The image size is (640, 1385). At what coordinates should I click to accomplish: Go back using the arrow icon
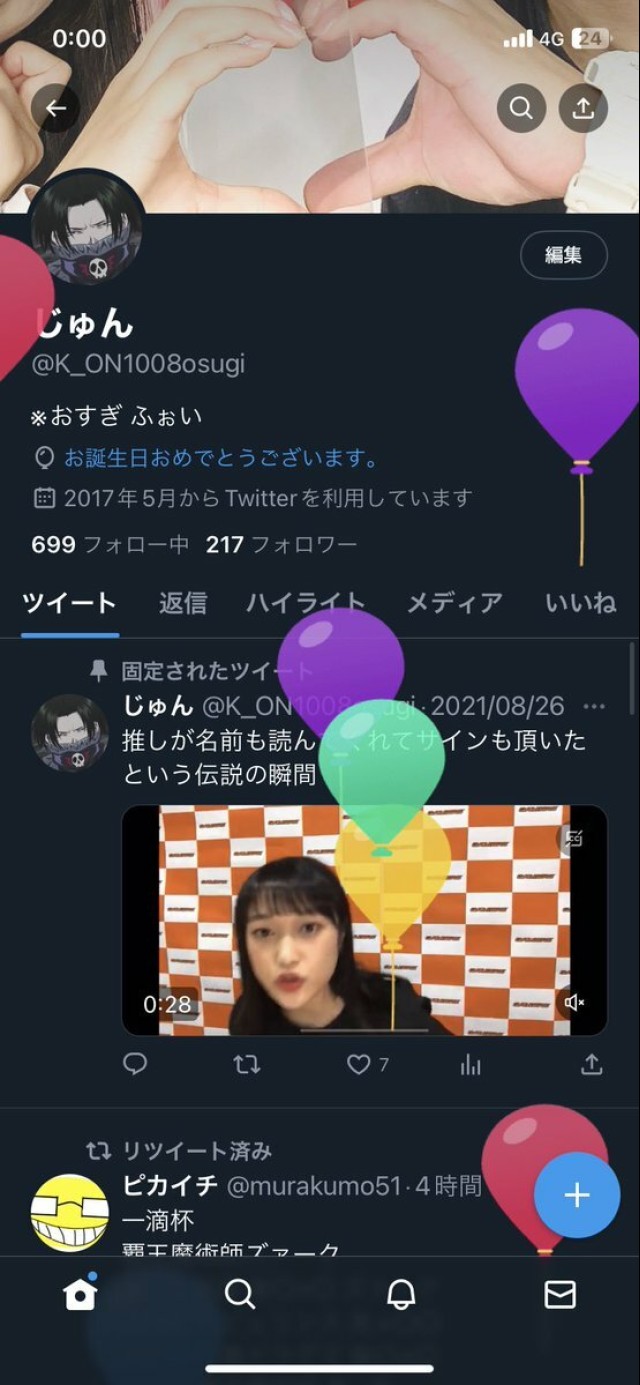tap(56, 109)
